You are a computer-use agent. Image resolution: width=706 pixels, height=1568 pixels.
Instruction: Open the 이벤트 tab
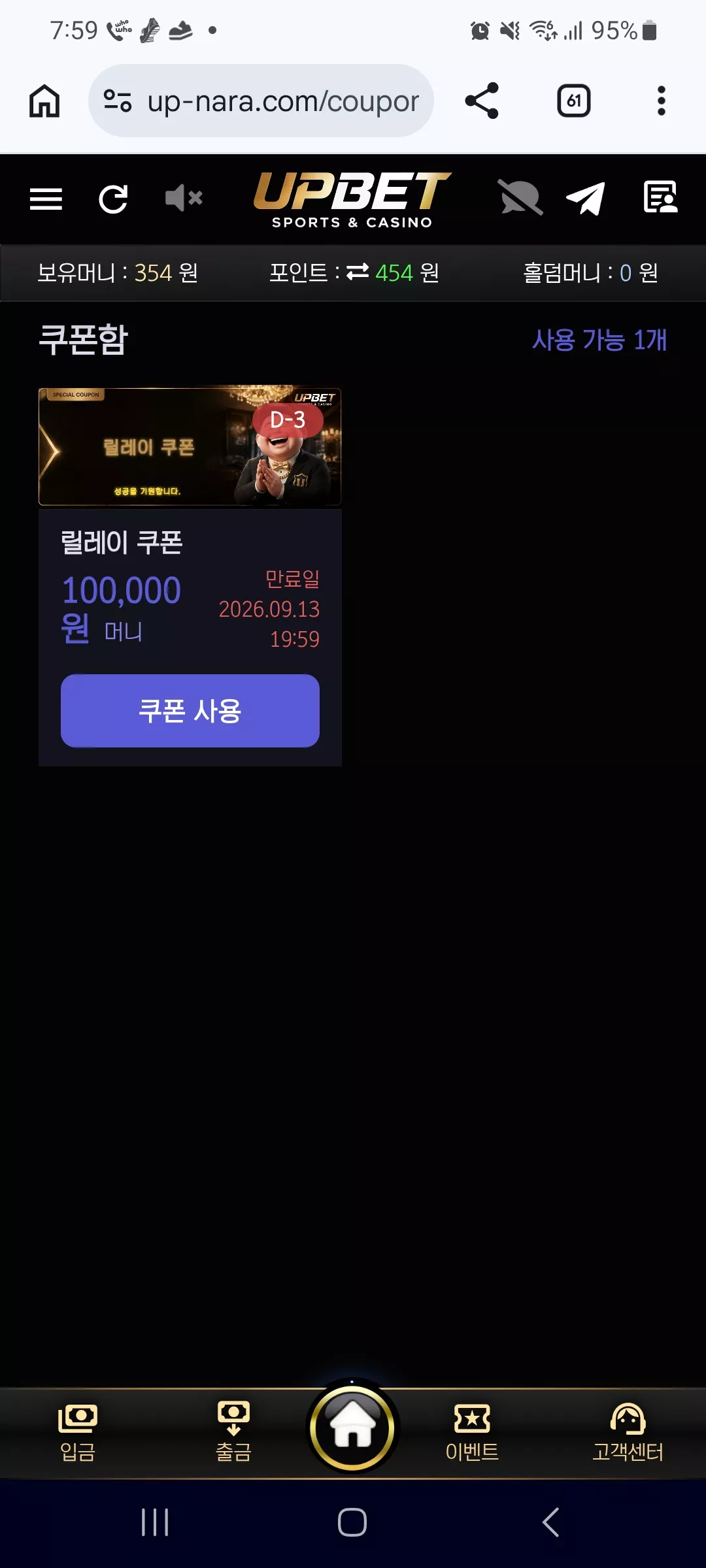coord(472,1433)
